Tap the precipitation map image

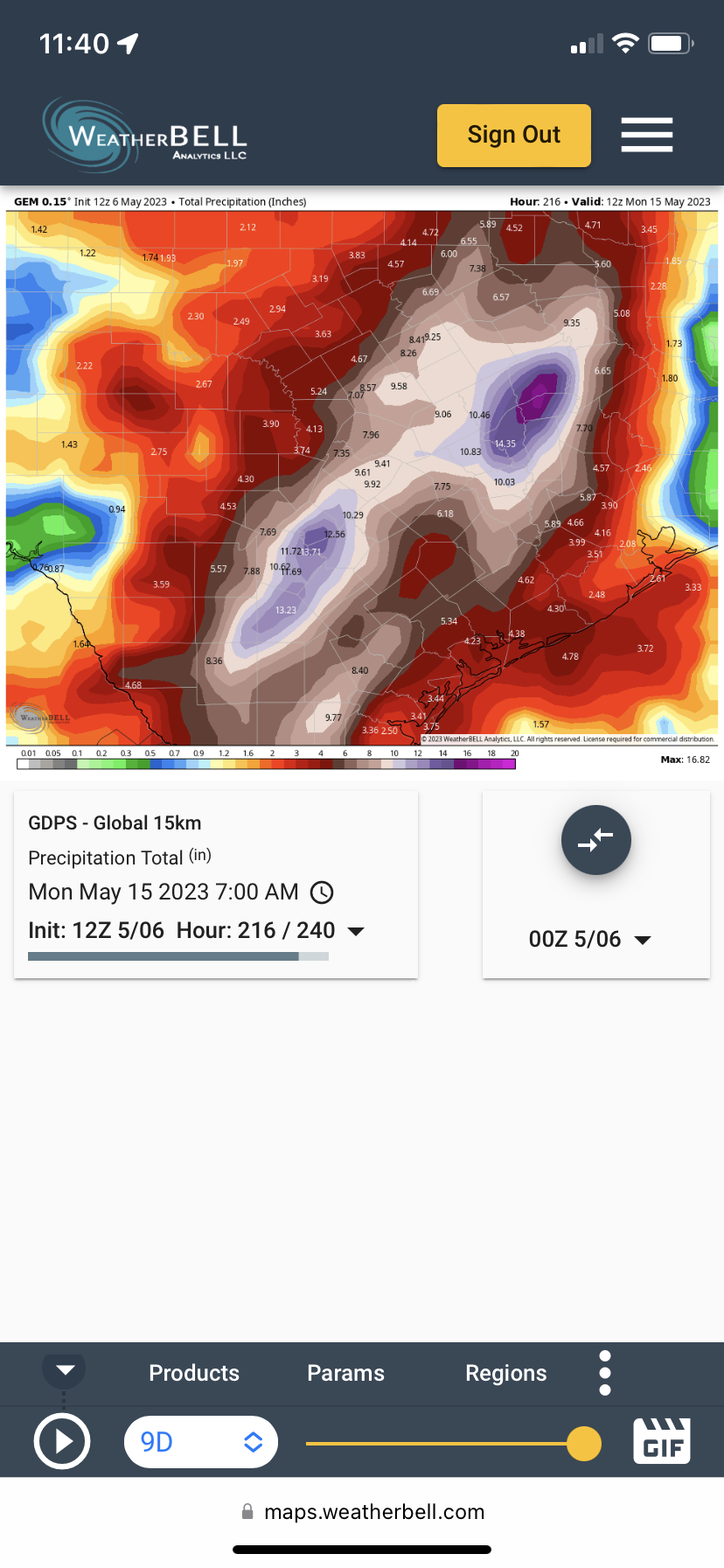362,477
